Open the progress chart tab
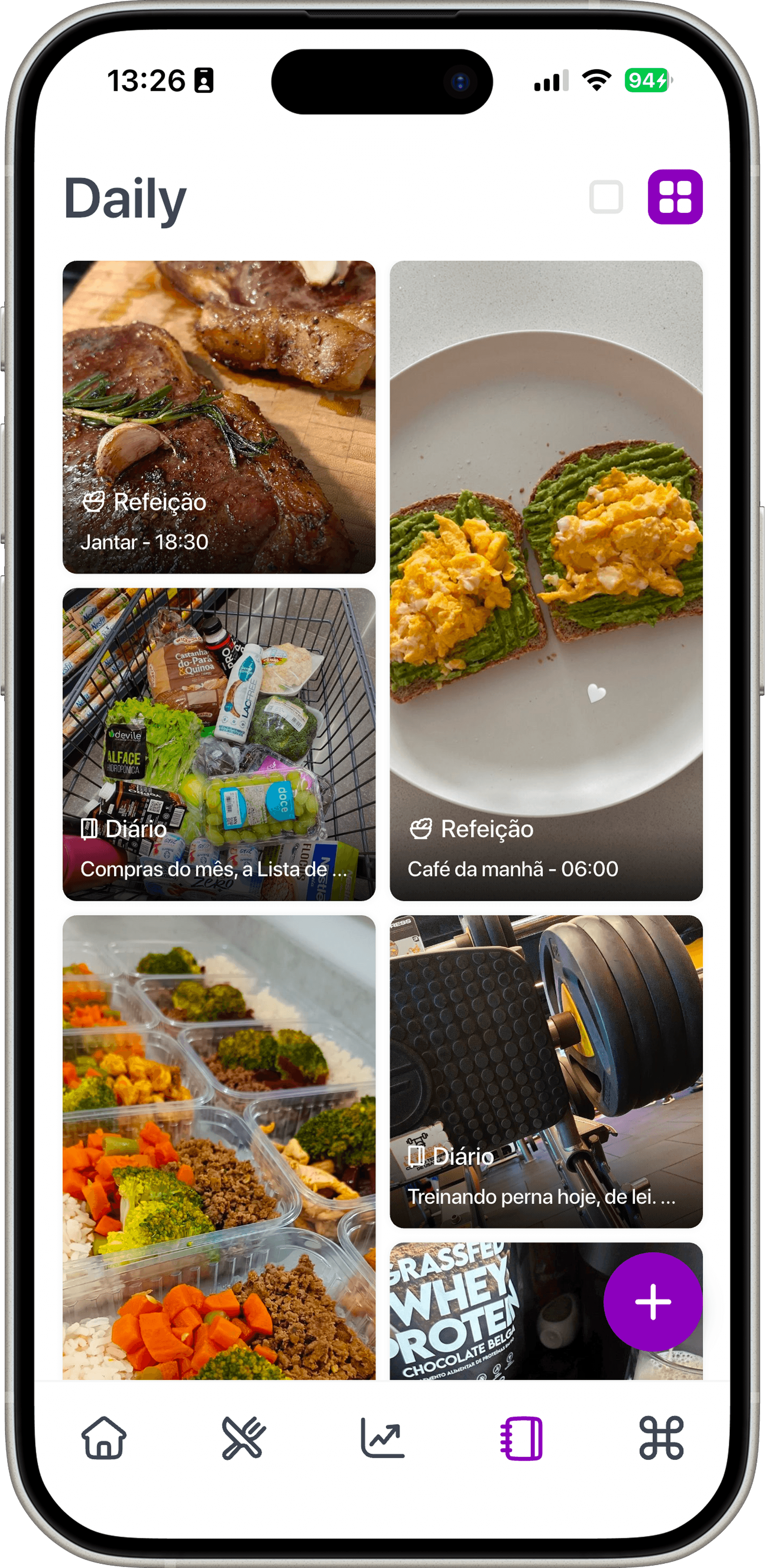The image size is (765, 1568). 383,1438
